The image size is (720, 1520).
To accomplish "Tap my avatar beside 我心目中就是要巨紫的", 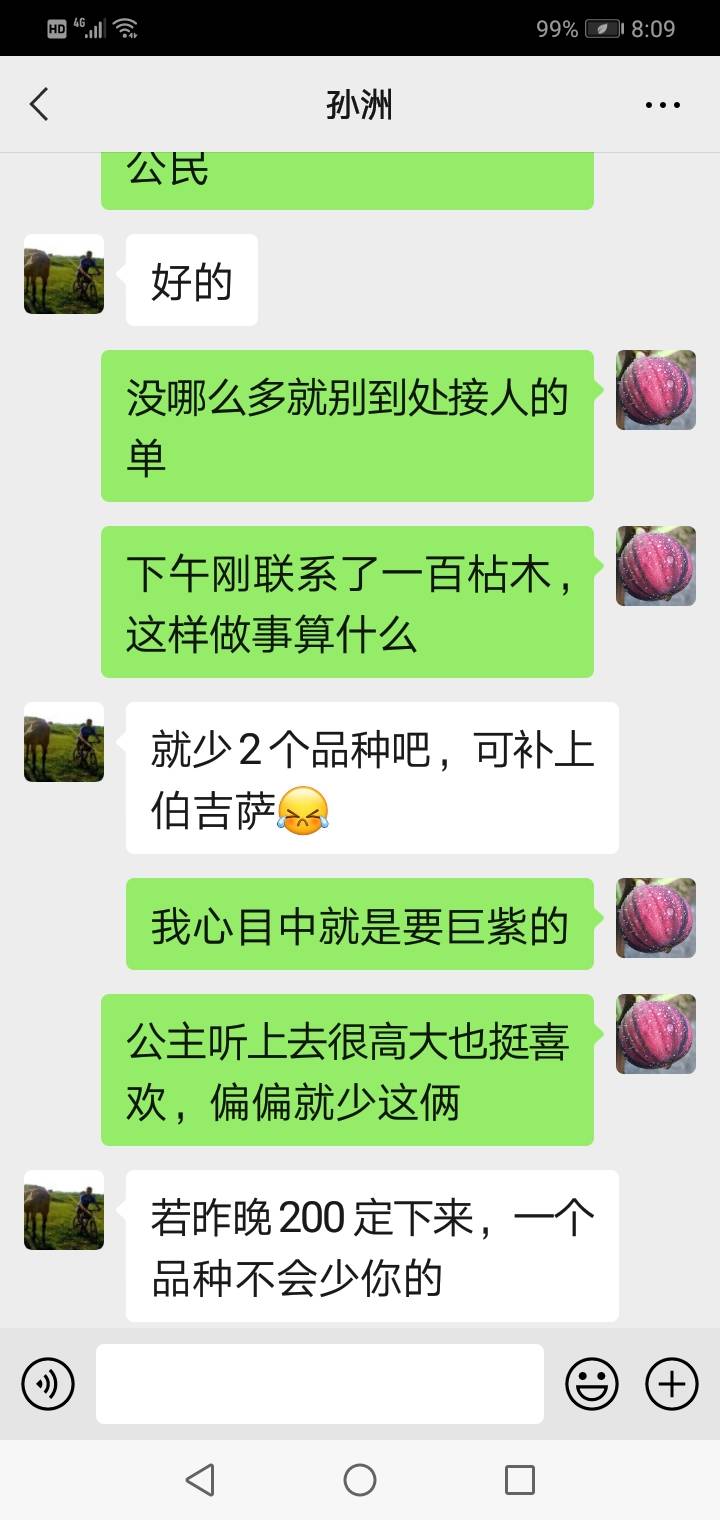I will (x=656, y=918).
